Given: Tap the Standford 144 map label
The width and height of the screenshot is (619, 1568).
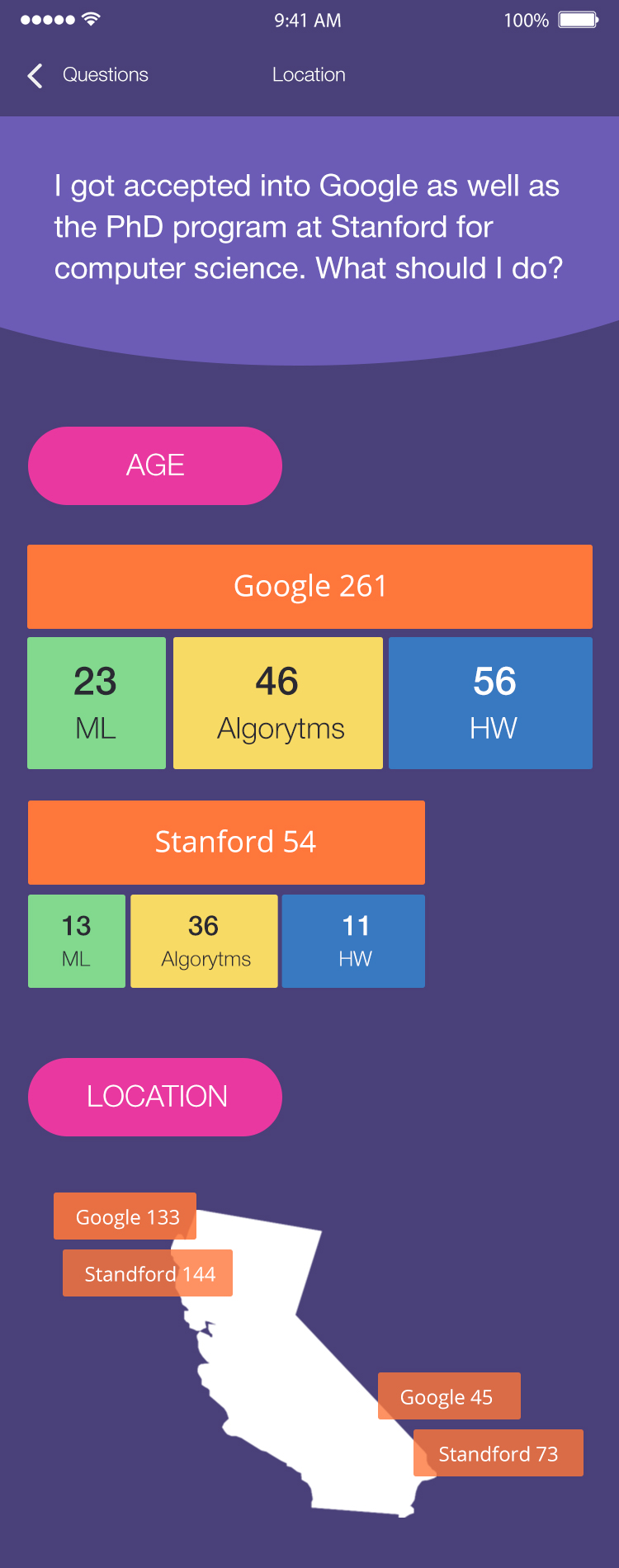Looking at the screenshot, I should tap(148, 1273).
